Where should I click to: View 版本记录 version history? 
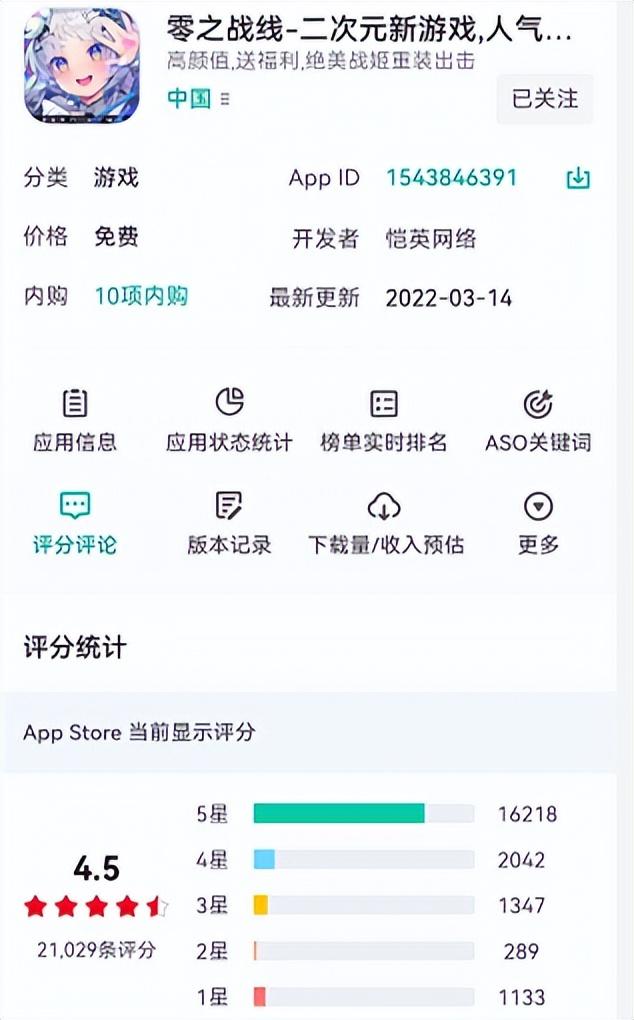pyautogui.click(x=229, y=523)
